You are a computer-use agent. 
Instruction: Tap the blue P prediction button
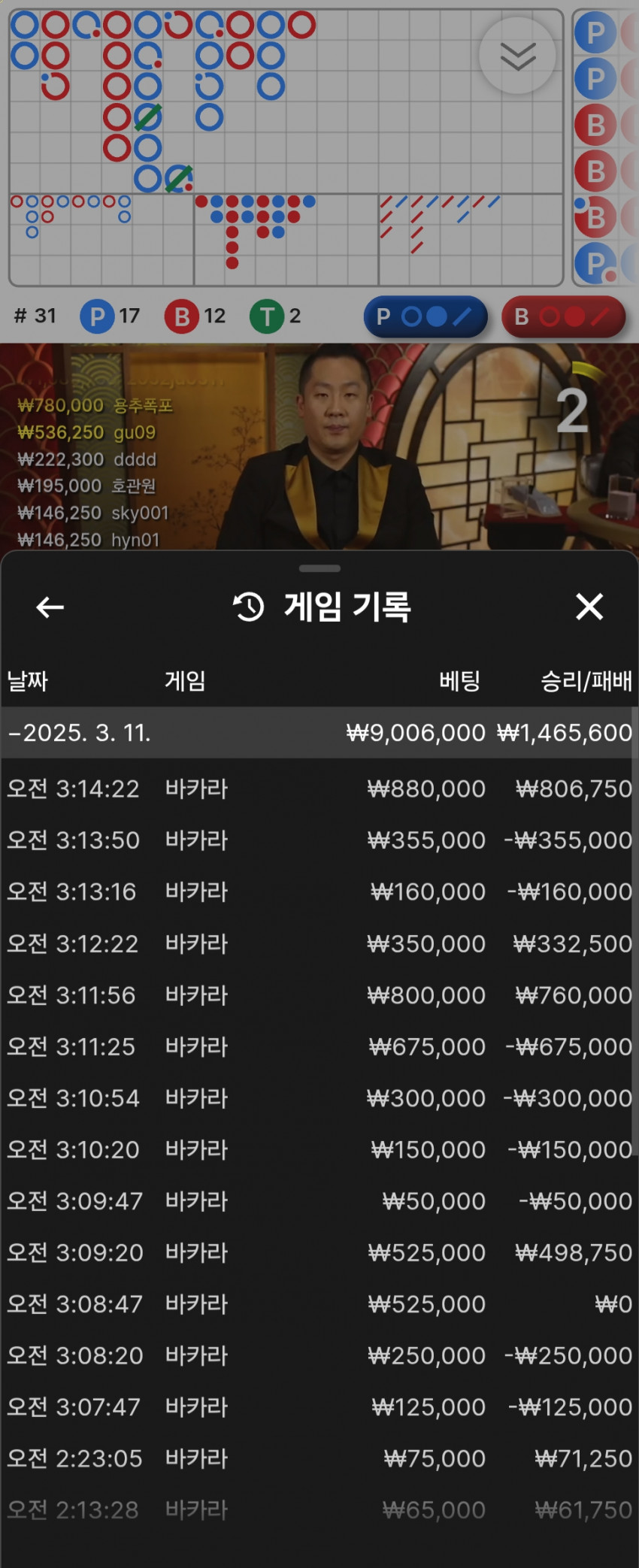tap(425, 316)
